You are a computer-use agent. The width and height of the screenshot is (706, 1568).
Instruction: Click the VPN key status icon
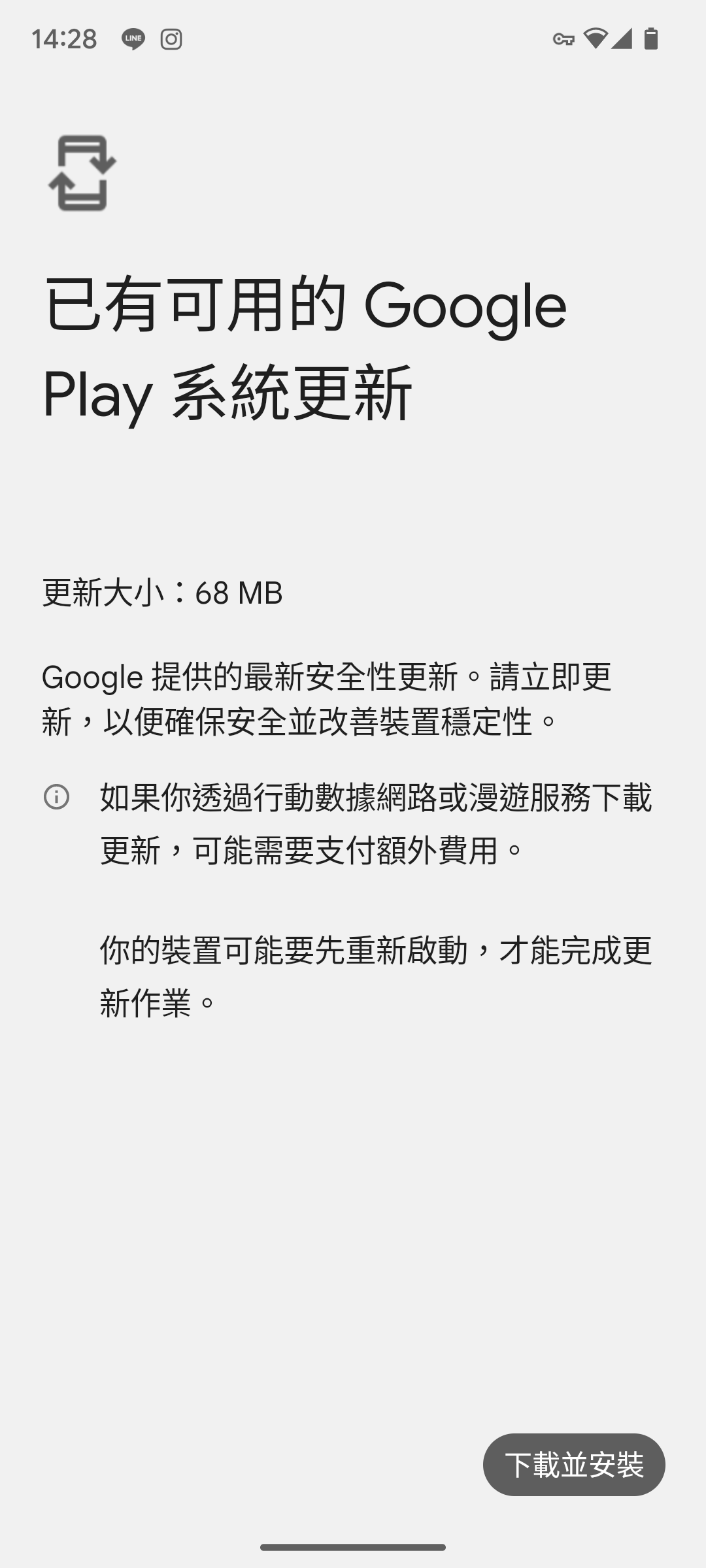pyautogui.click(x=563, y=40)
